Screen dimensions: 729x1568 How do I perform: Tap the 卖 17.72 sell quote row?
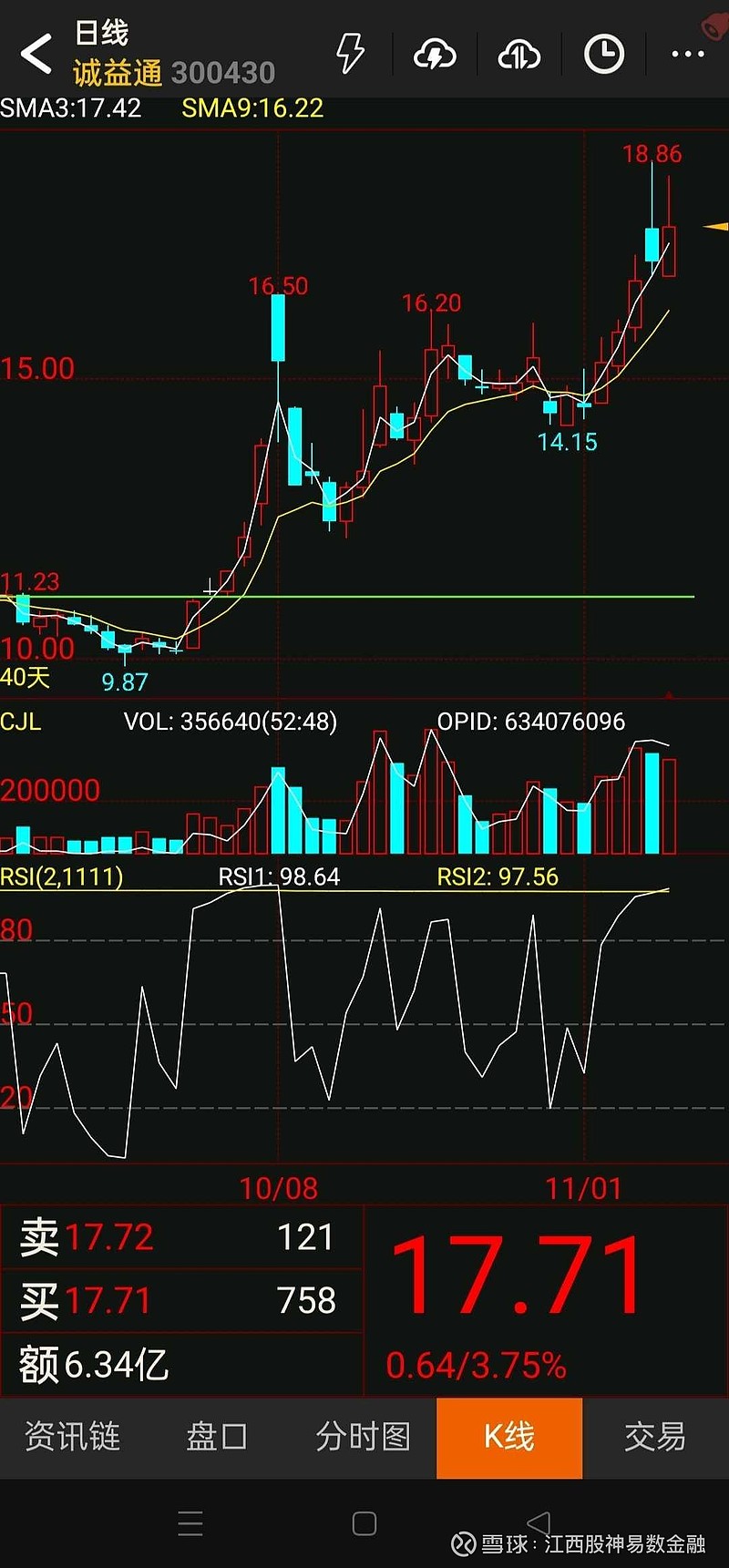pyautogui.click(x=180, y=1237)
